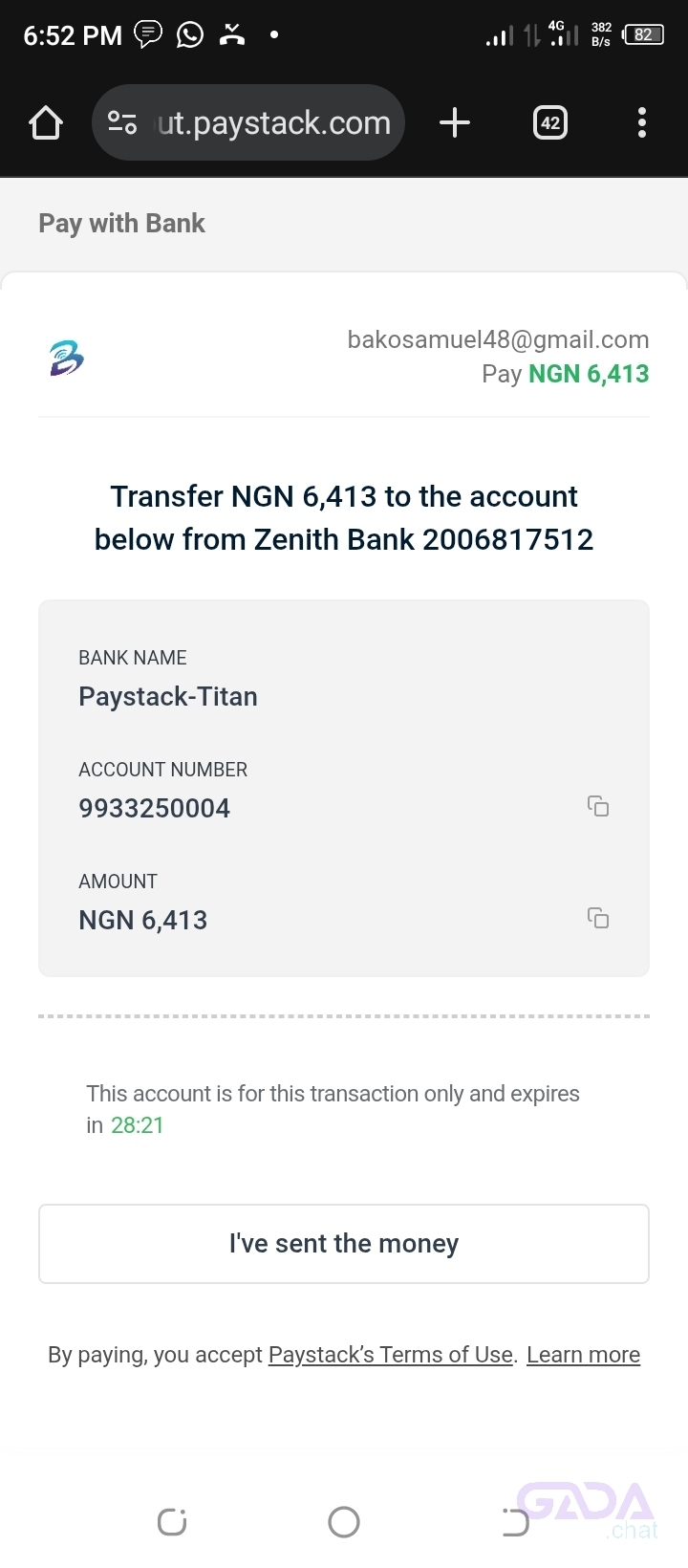688x1568 pixels.
Task: Open the browser overflow menu
Action: tap(641, 123)
